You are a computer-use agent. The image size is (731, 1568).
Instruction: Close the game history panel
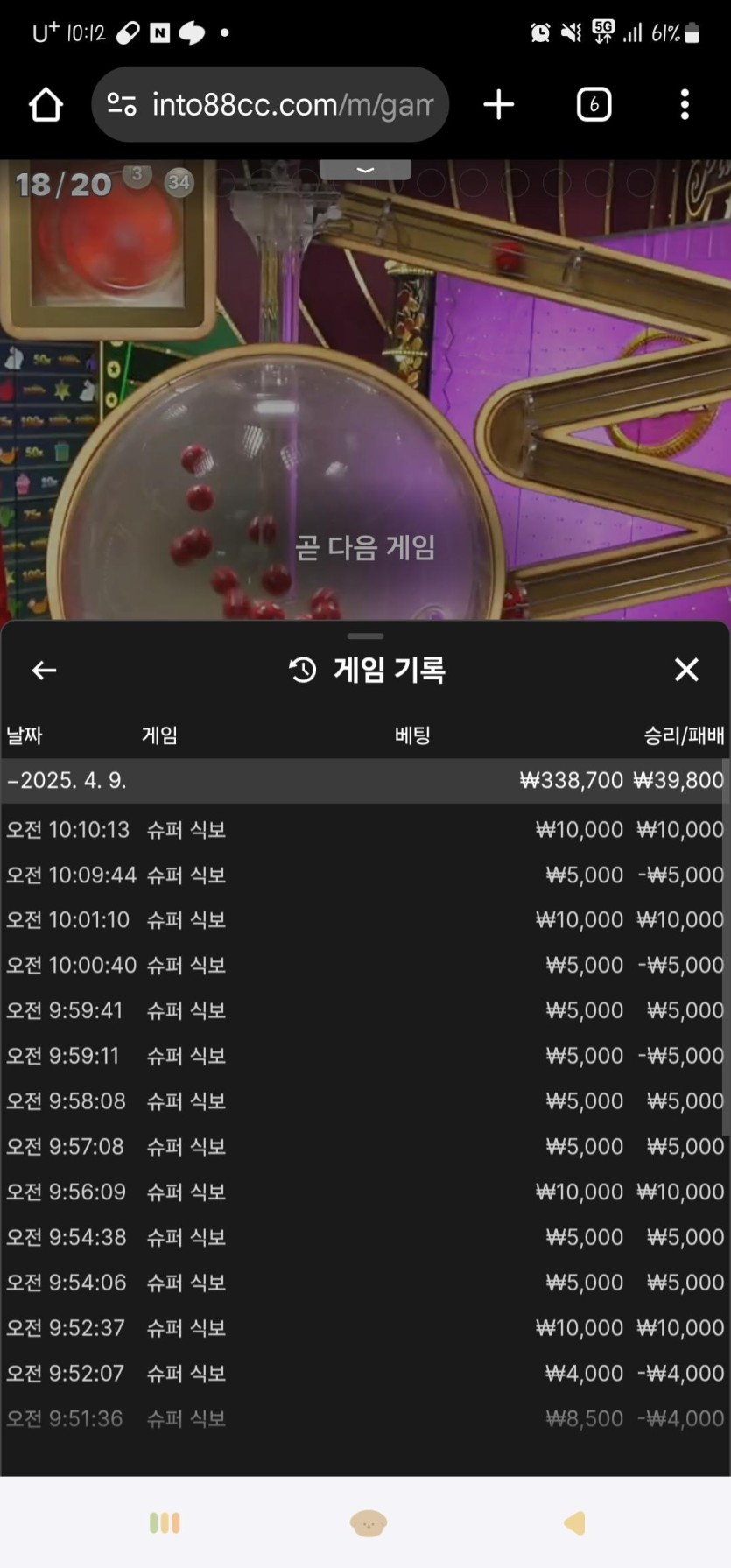coord(686,670)
